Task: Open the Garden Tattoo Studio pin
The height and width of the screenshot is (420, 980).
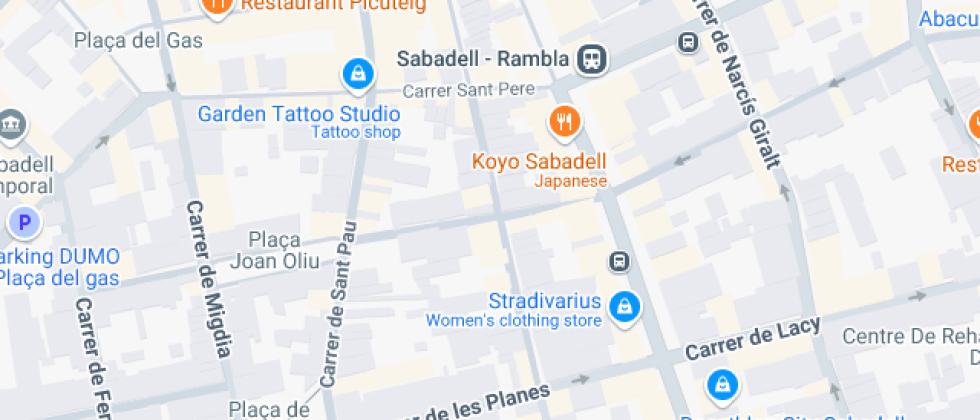Action: click(358, 76)
